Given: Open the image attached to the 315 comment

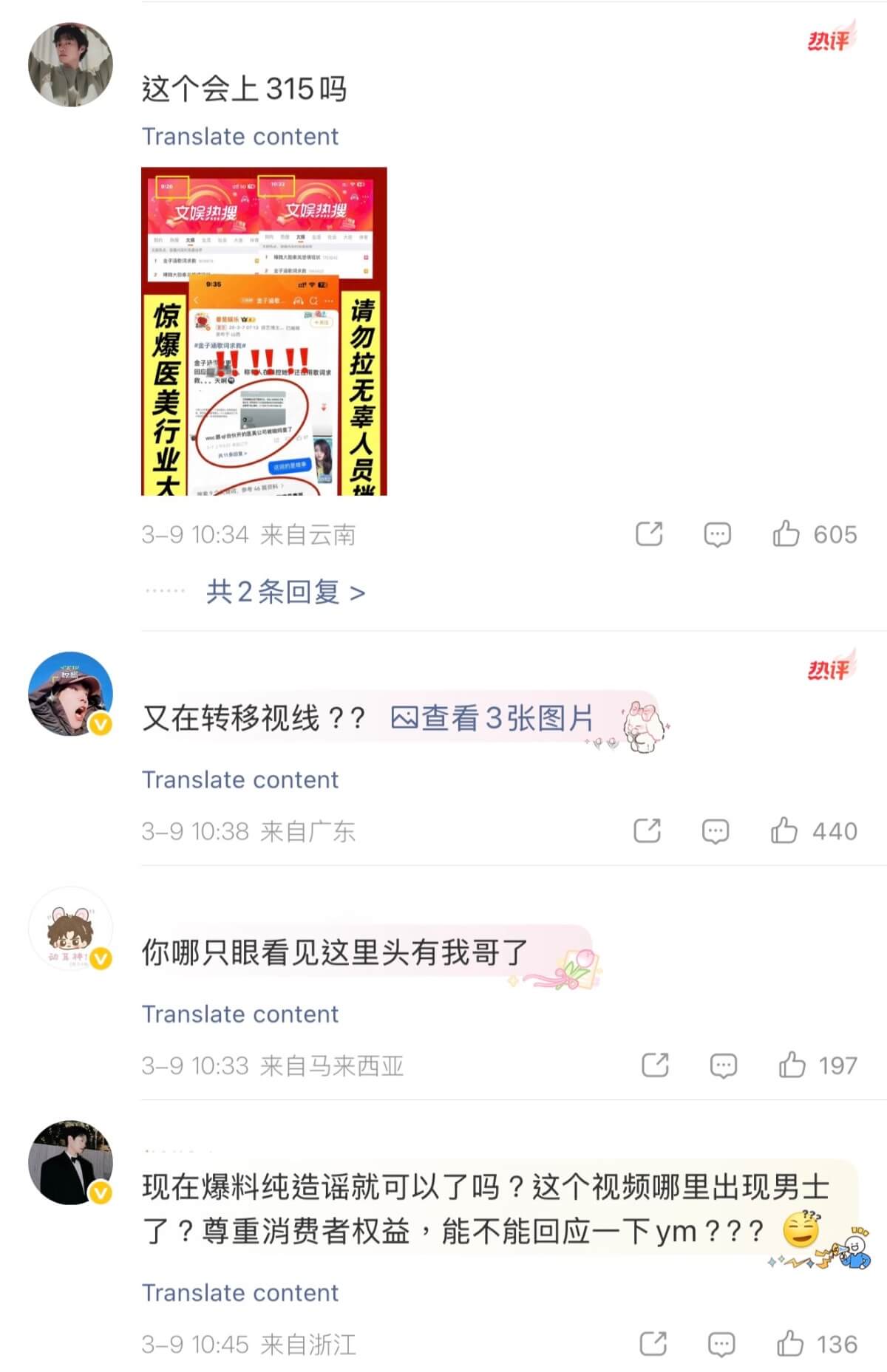Looking at the screenshot, I should click(264, 331).
